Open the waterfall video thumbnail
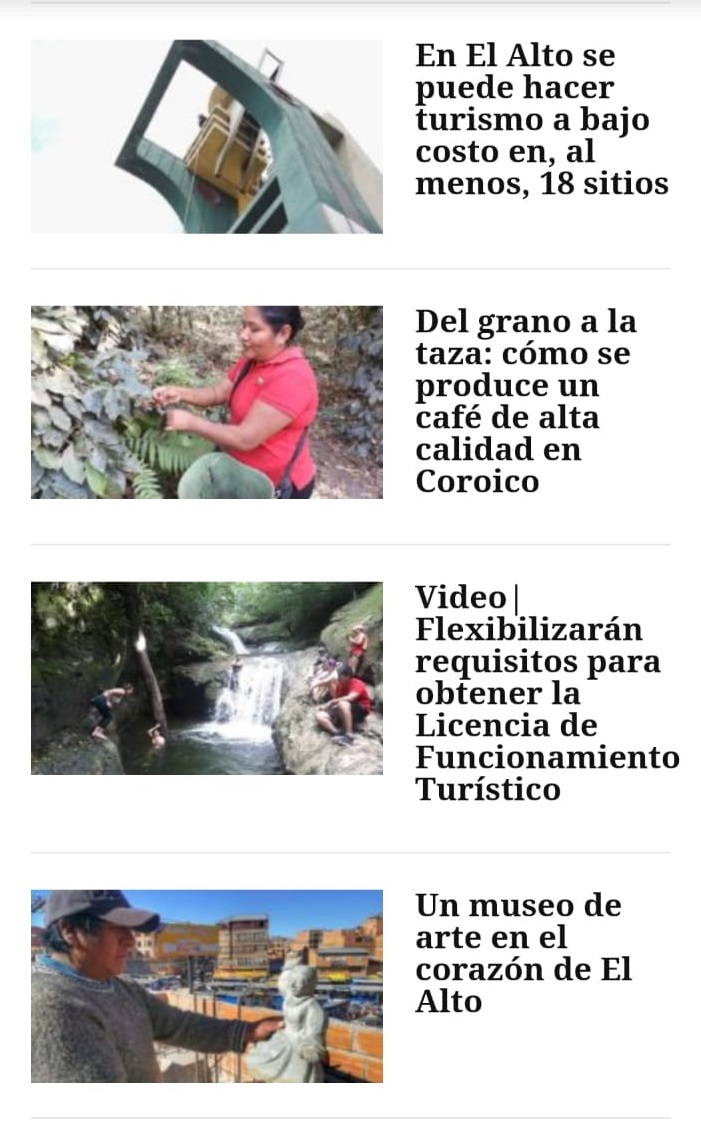 click(x=206, y=678)
